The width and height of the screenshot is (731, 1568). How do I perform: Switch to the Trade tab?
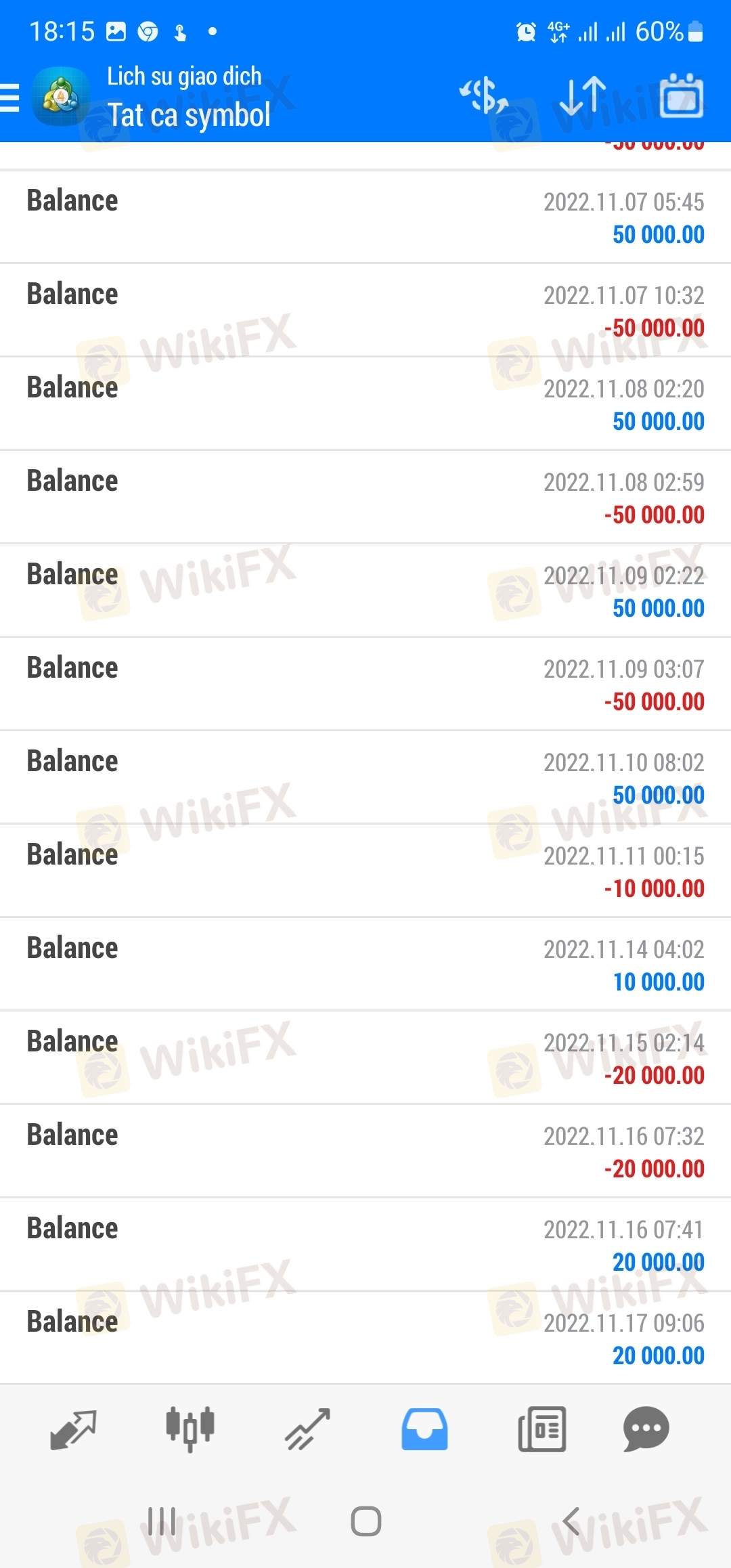[307, 1429]
